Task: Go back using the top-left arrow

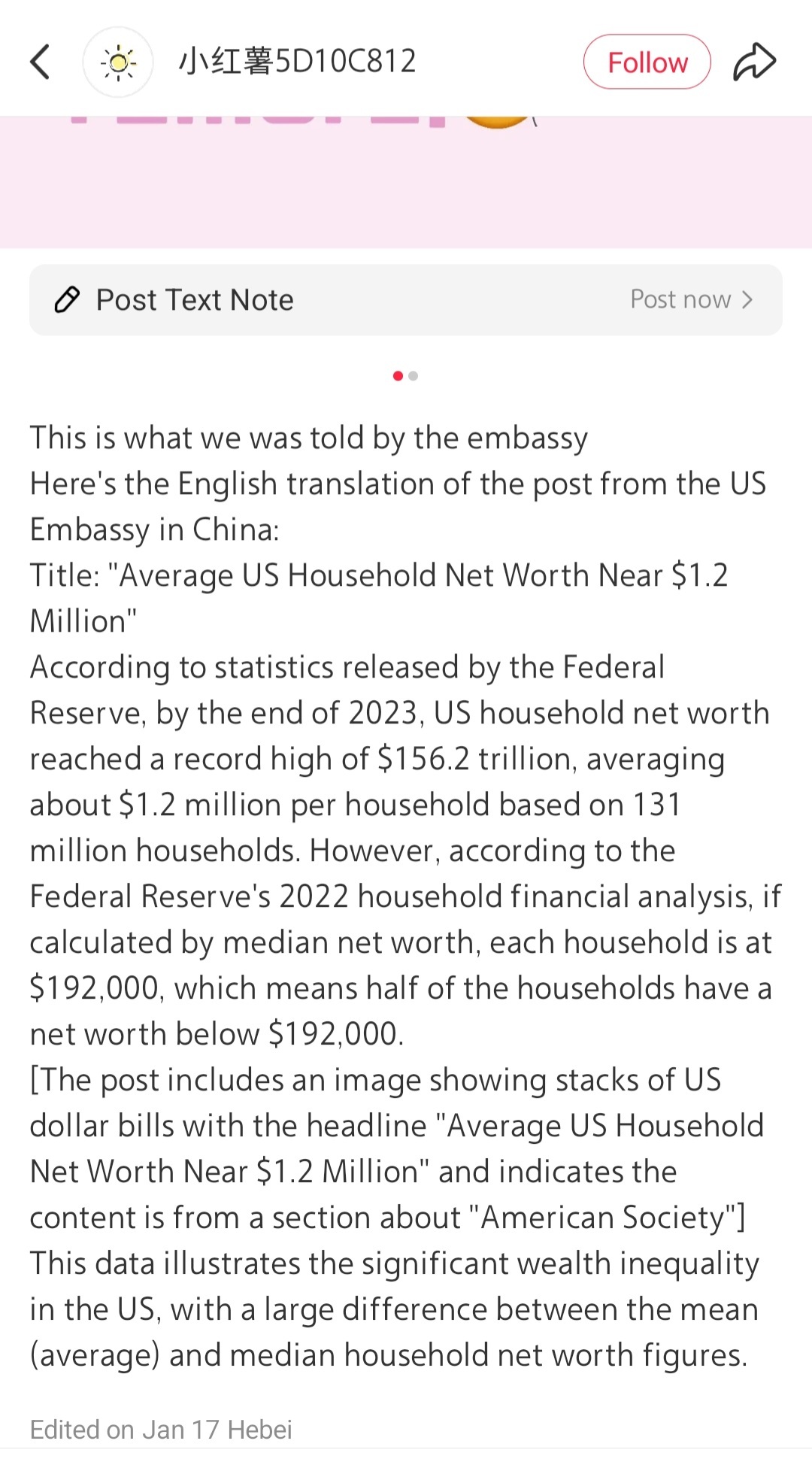Action: 40,62
